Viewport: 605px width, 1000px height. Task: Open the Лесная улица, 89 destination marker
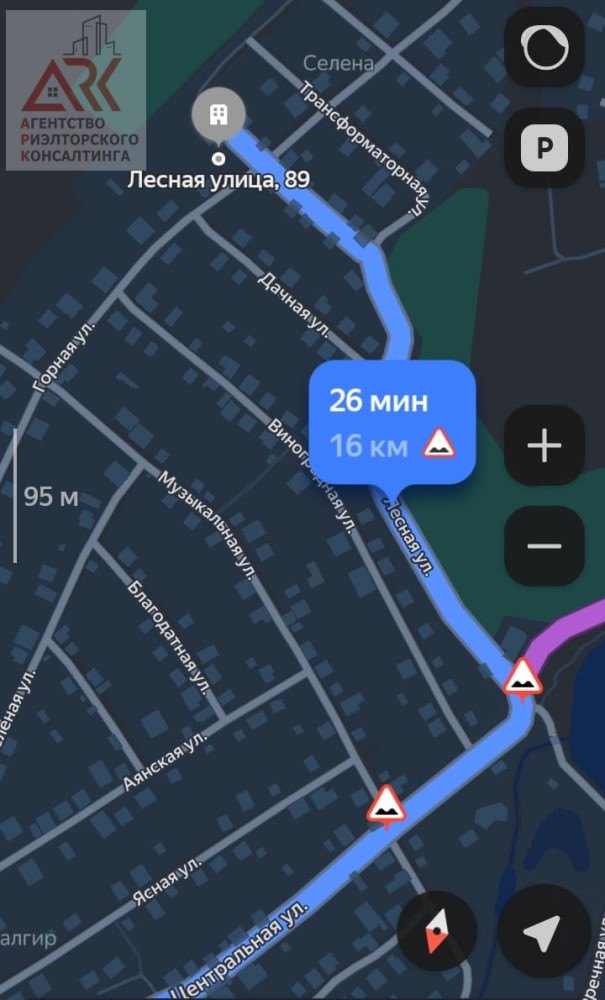(x=215, y=114)
